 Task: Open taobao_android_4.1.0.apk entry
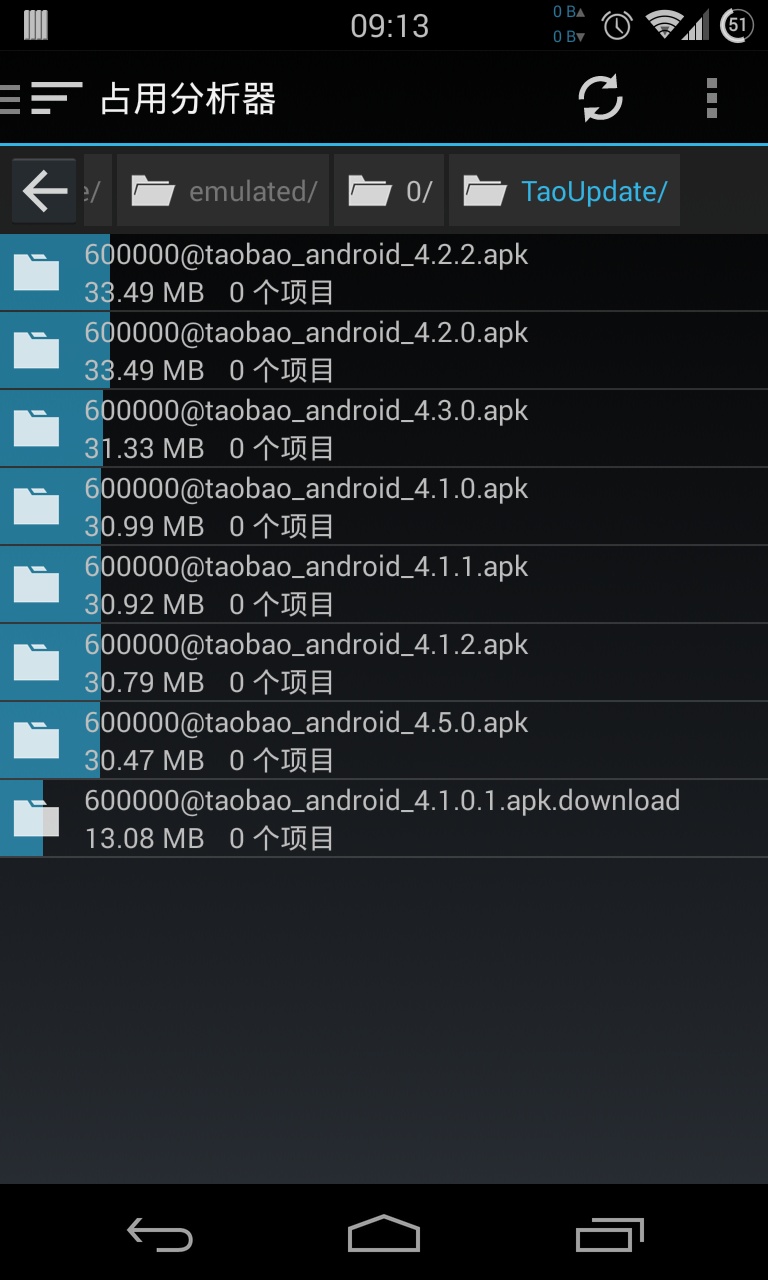click(x=384, y=507)
